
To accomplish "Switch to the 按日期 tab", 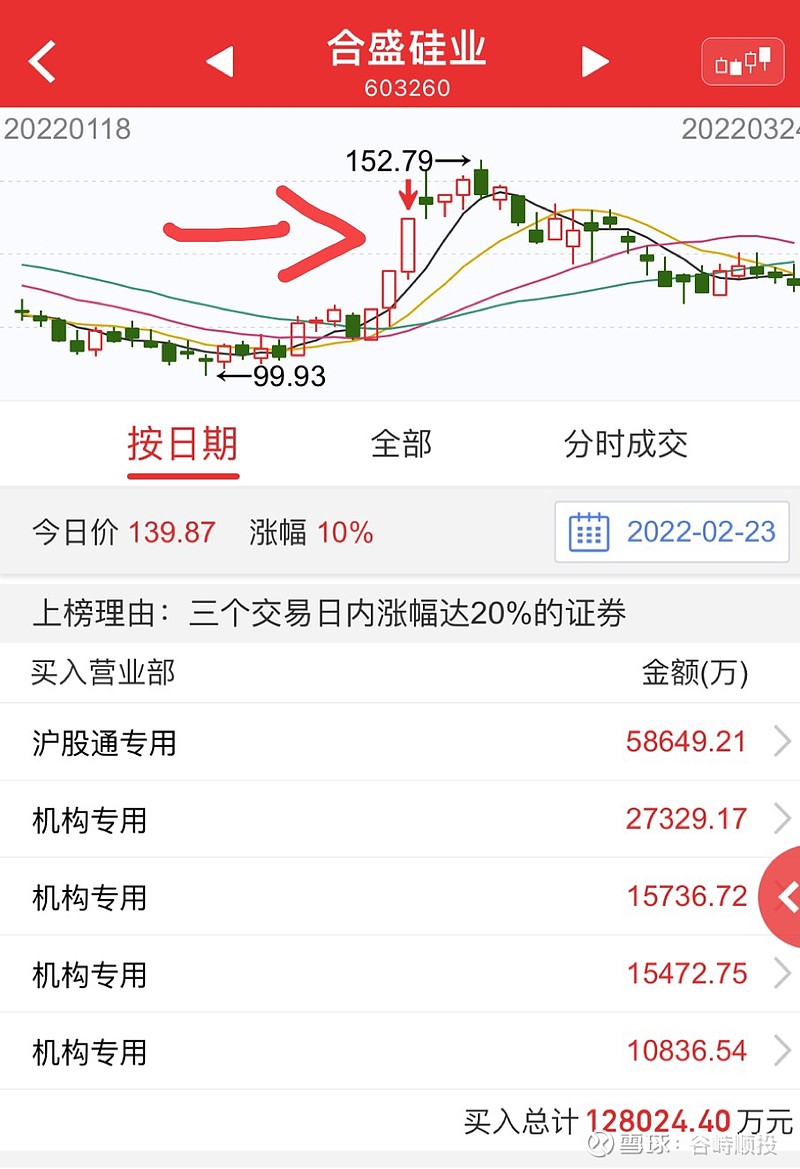I will coord(184,445).
